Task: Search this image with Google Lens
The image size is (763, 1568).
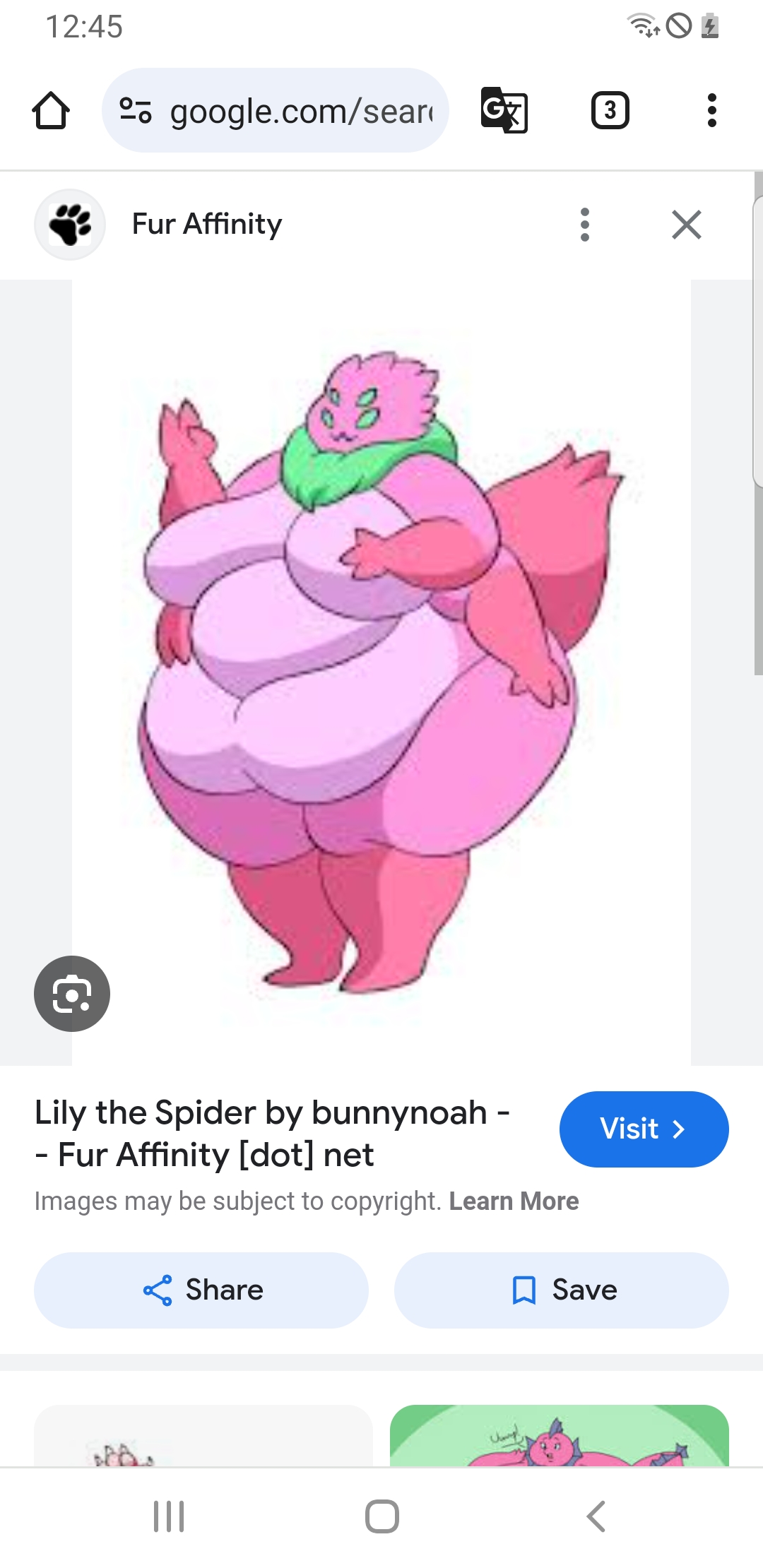Action: (x=72, y=993)
